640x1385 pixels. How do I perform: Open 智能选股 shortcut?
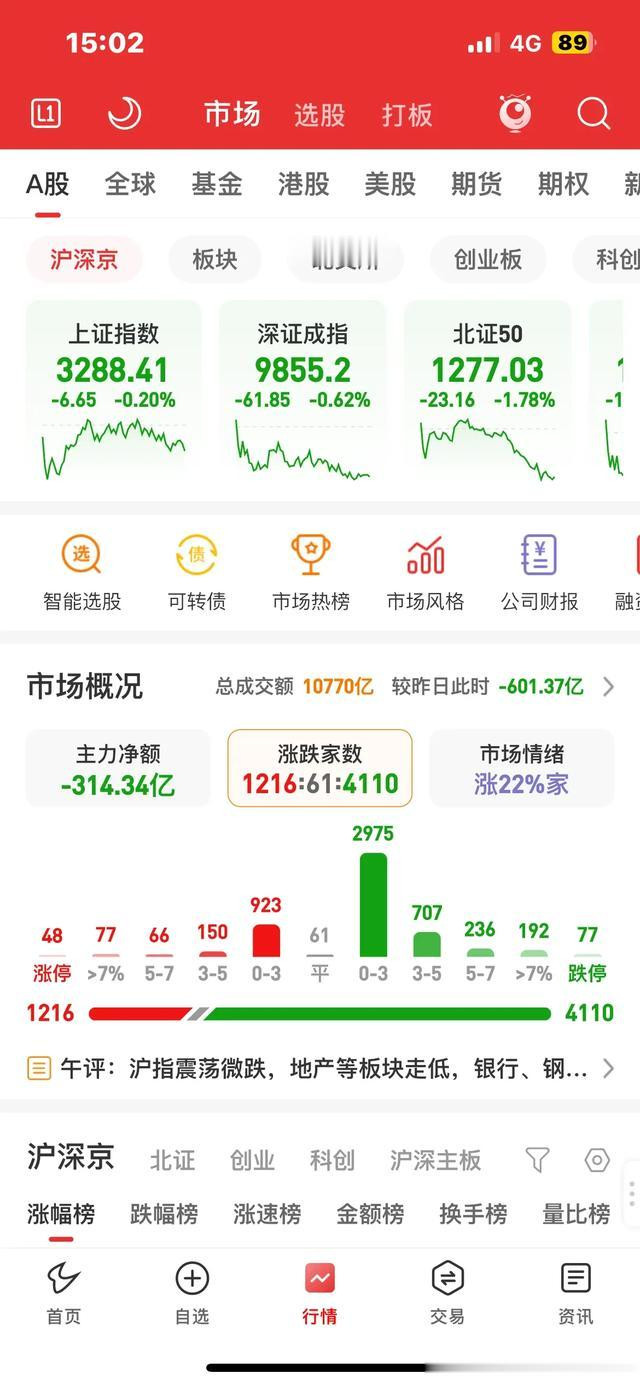pyautogui.click(x=82, y=572)
